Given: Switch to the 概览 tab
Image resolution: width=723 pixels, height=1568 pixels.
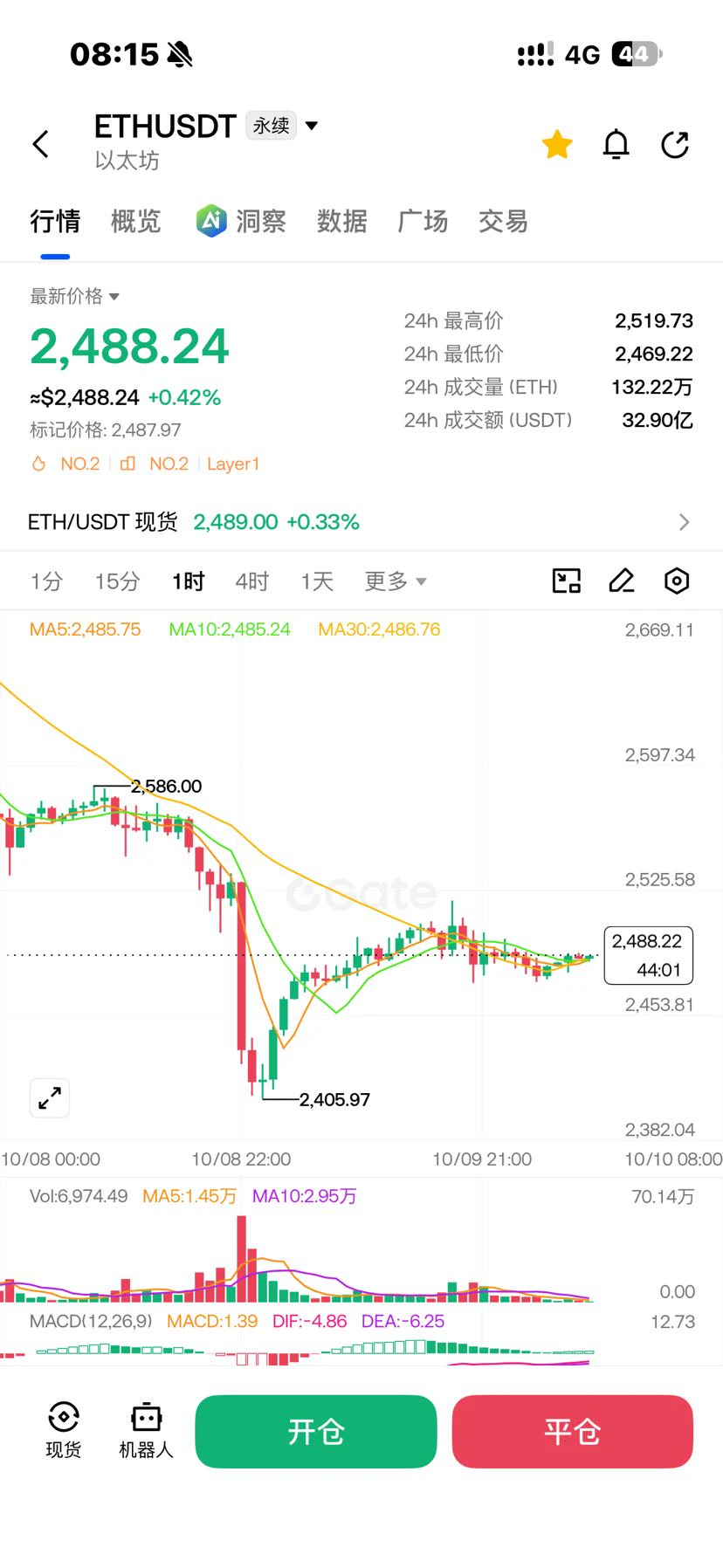Looking at the screenshot, I should 136,221.
